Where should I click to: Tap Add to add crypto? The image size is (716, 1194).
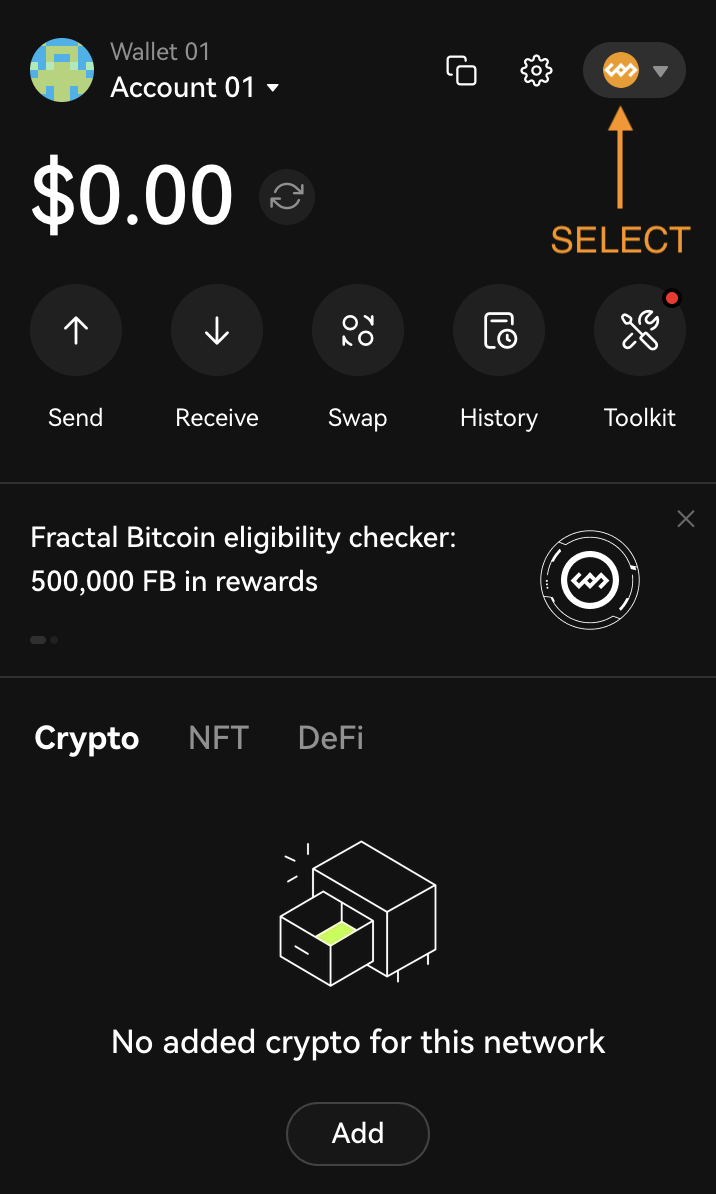coord(358,1133)
